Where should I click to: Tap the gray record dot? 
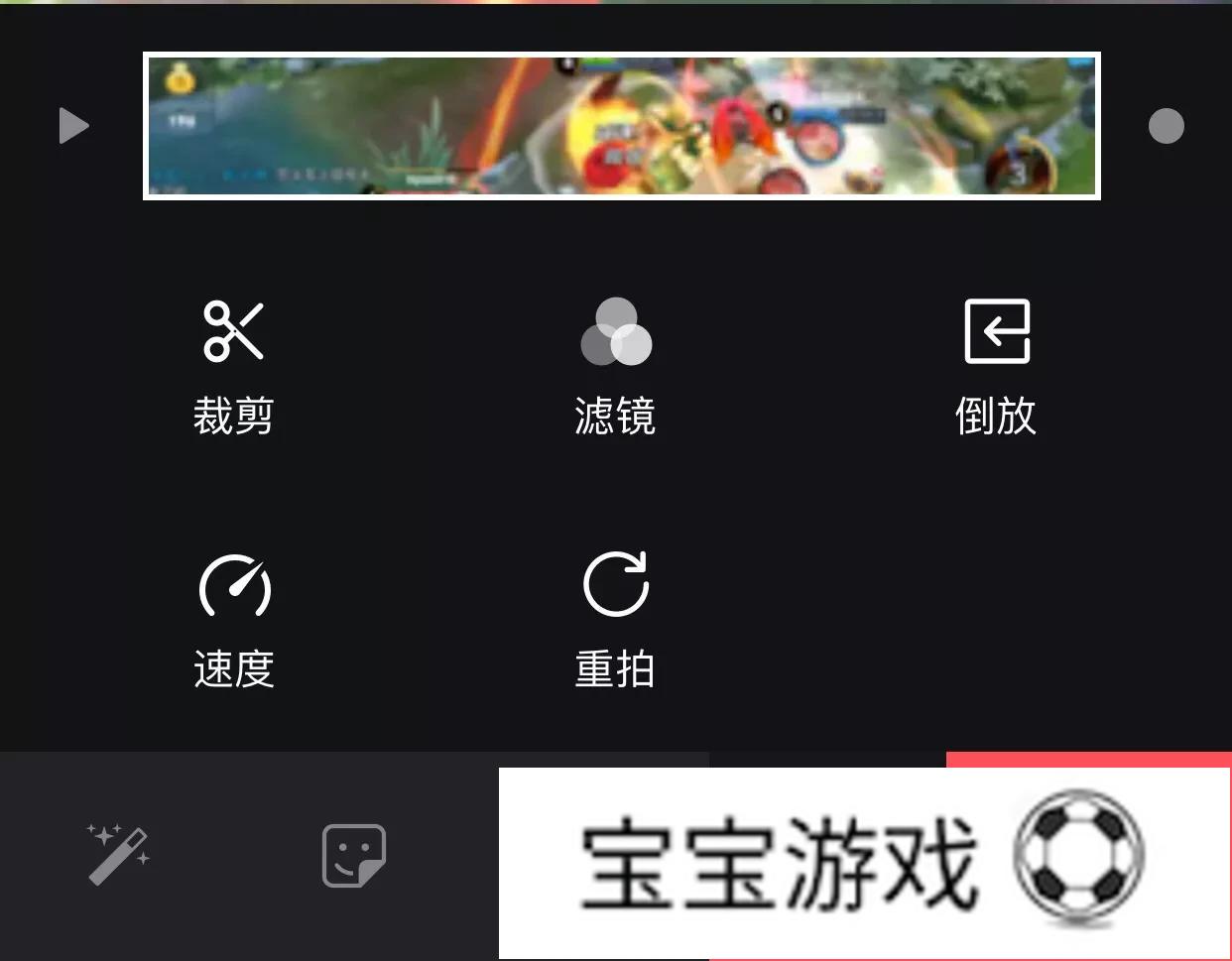point(1166,126)
